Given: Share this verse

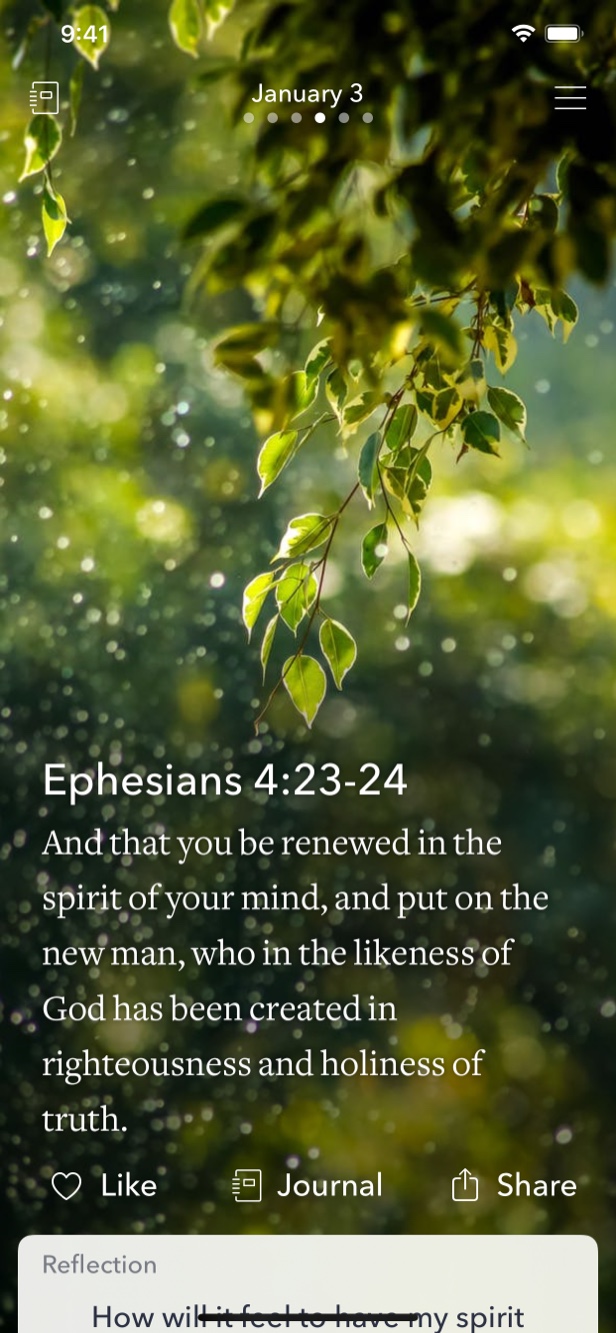Looking at the screenshot, I should point(514,1186).
